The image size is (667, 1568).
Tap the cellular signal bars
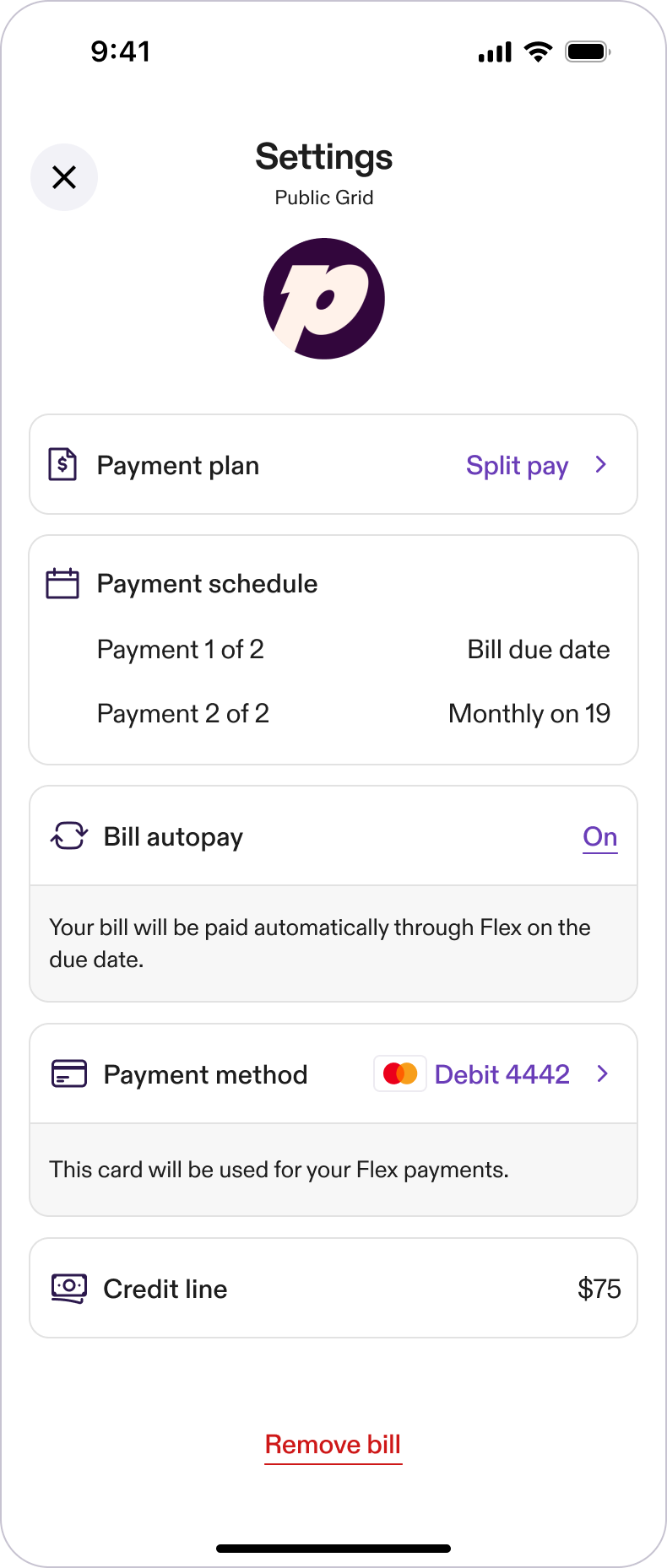pyautogui.click(x=494, y=51)
